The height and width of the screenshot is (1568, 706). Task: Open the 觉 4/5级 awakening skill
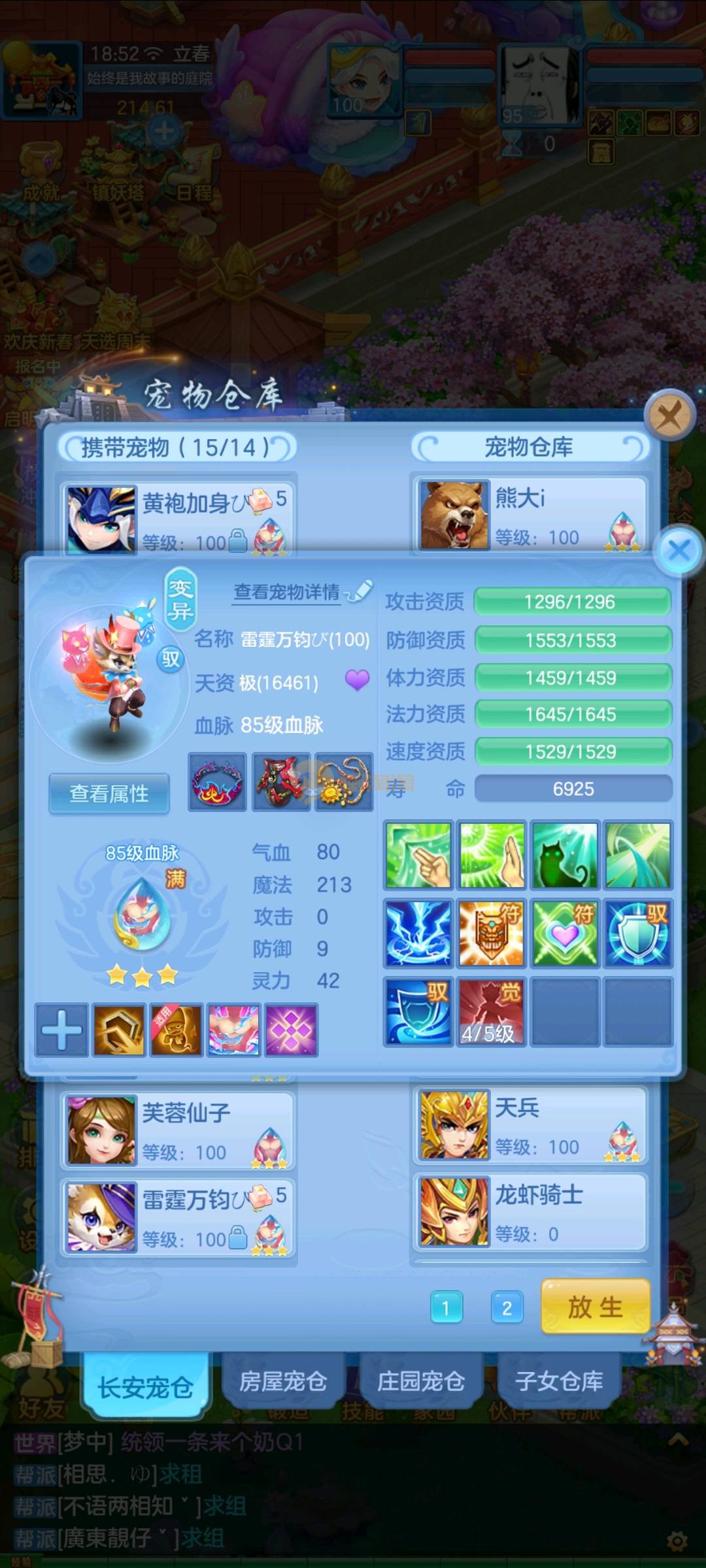click(491, 1011)
